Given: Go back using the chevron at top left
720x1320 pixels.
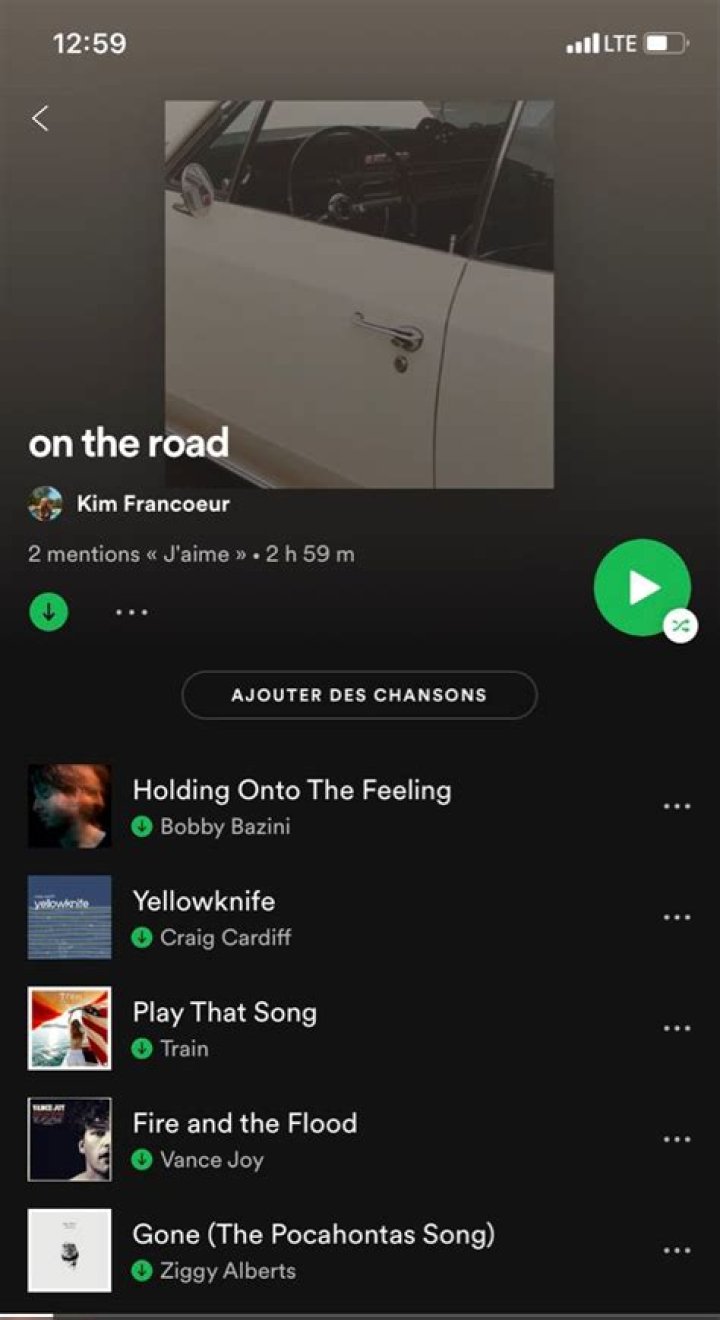Looking at the screenshot, I should tap(40, 117).
